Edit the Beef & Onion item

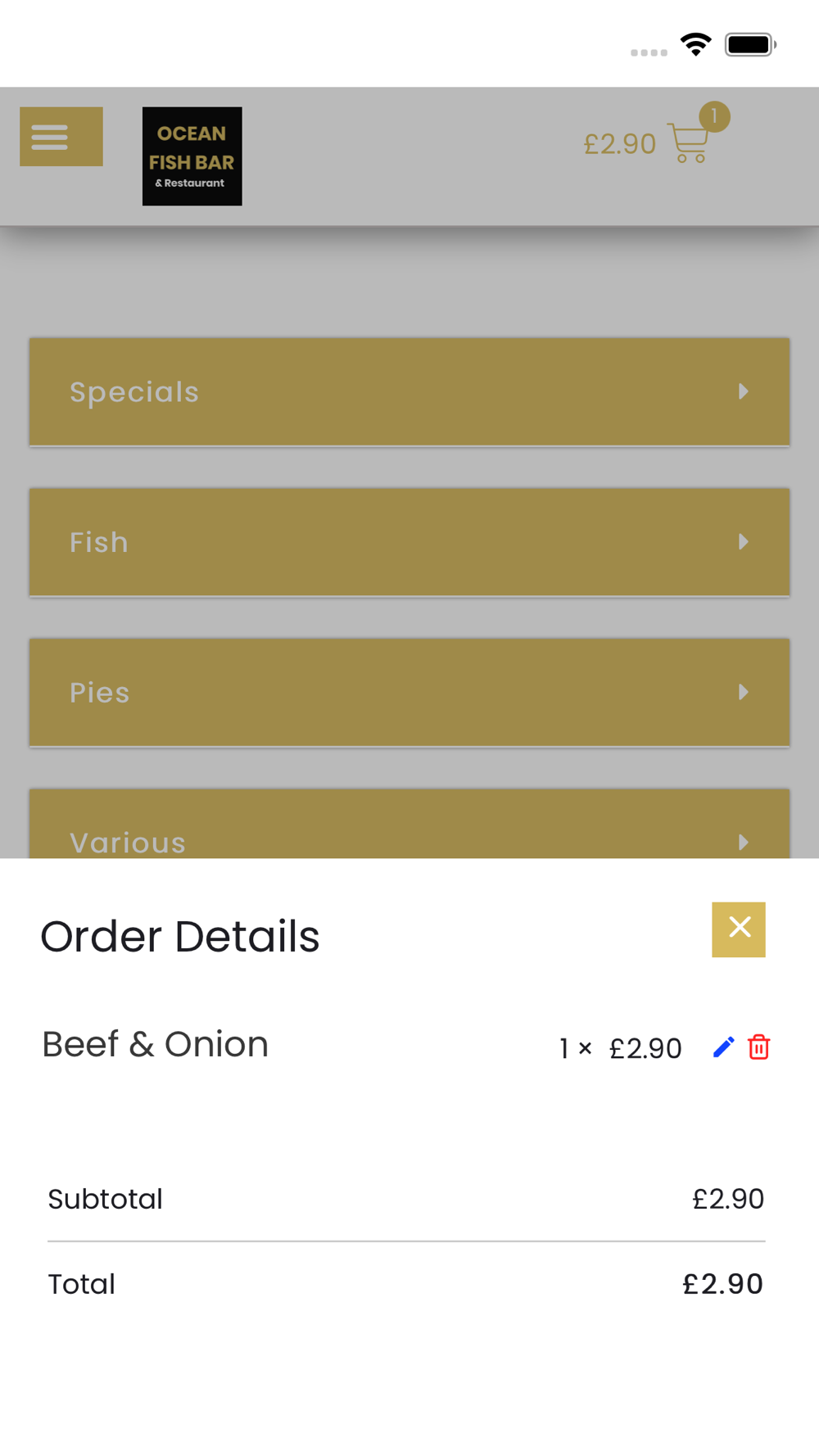(x=723, y=1047)
